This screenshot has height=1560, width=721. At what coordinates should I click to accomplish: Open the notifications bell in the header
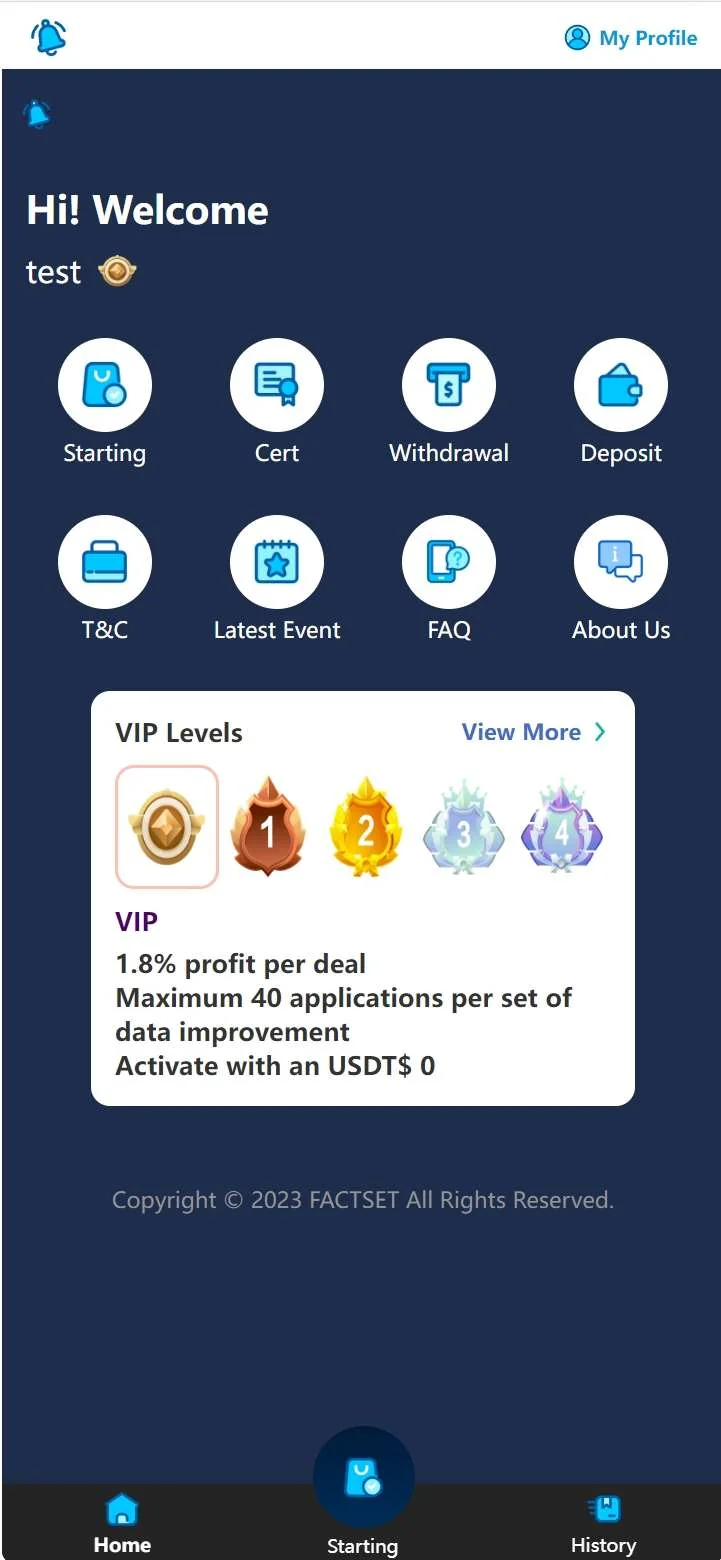pyautogui.click(x=48, y=37)
